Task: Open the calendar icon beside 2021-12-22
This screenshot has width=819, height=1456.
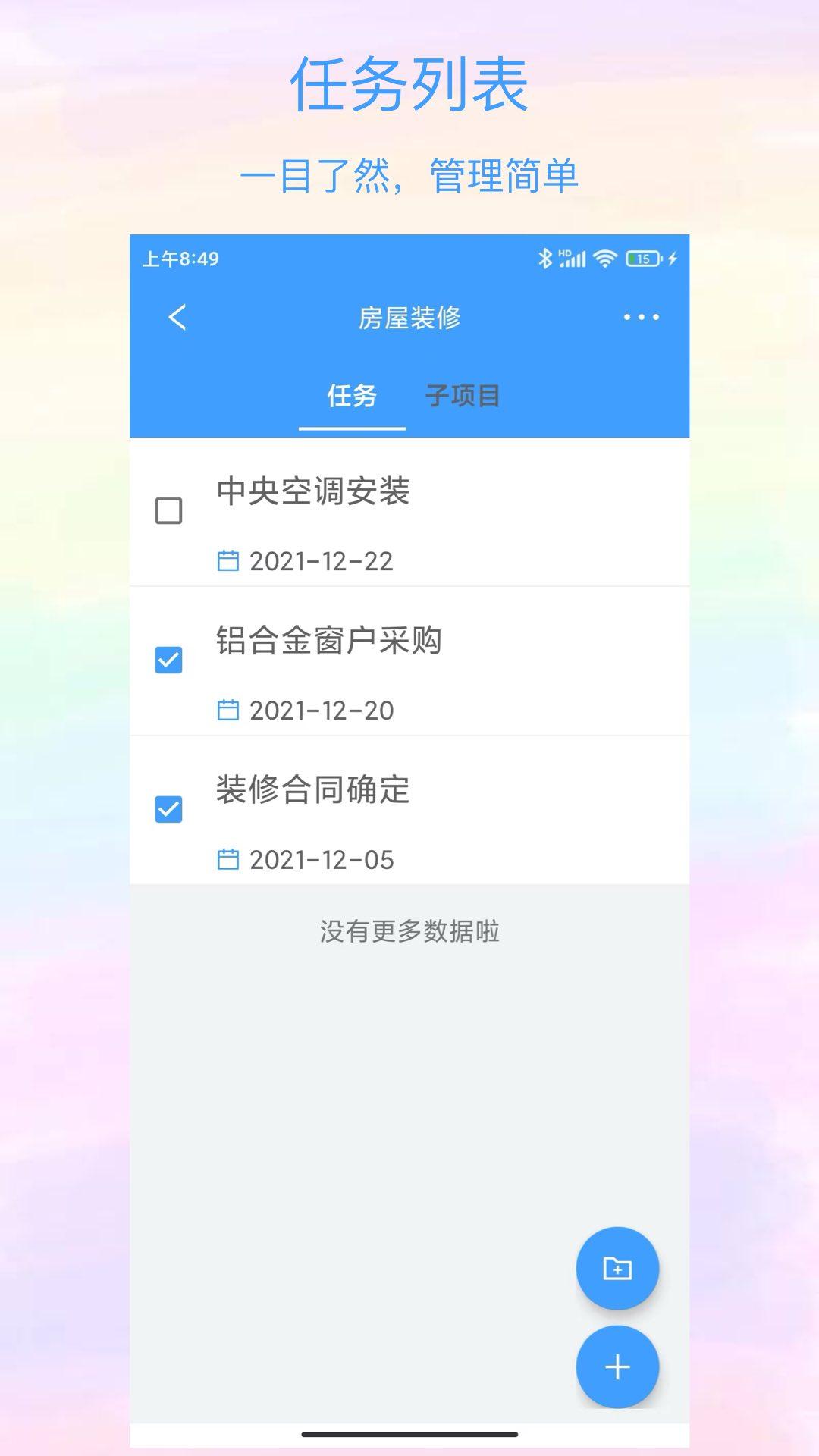Action: click(228, 561)
